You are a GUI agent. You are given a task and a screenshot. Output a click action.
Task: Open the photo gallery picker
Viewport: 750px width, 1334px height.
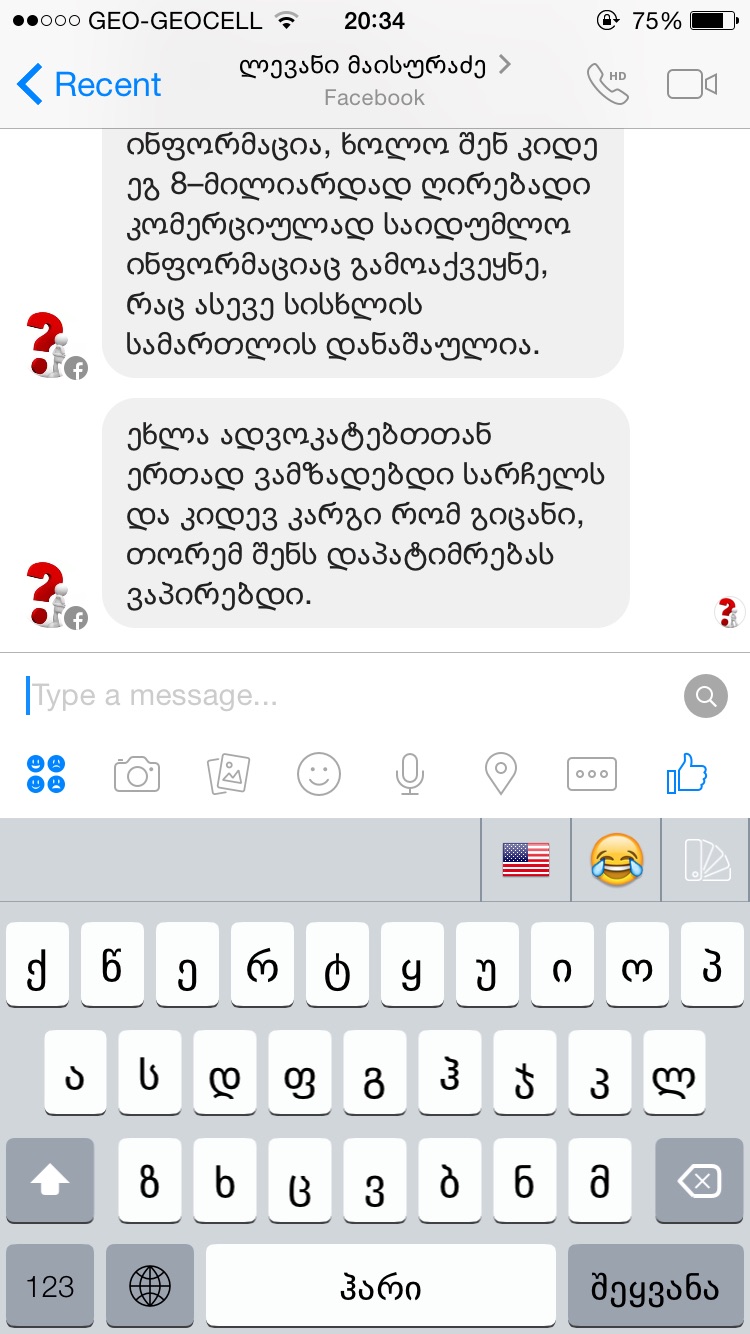pyautogui.click(x=228, y=774)
